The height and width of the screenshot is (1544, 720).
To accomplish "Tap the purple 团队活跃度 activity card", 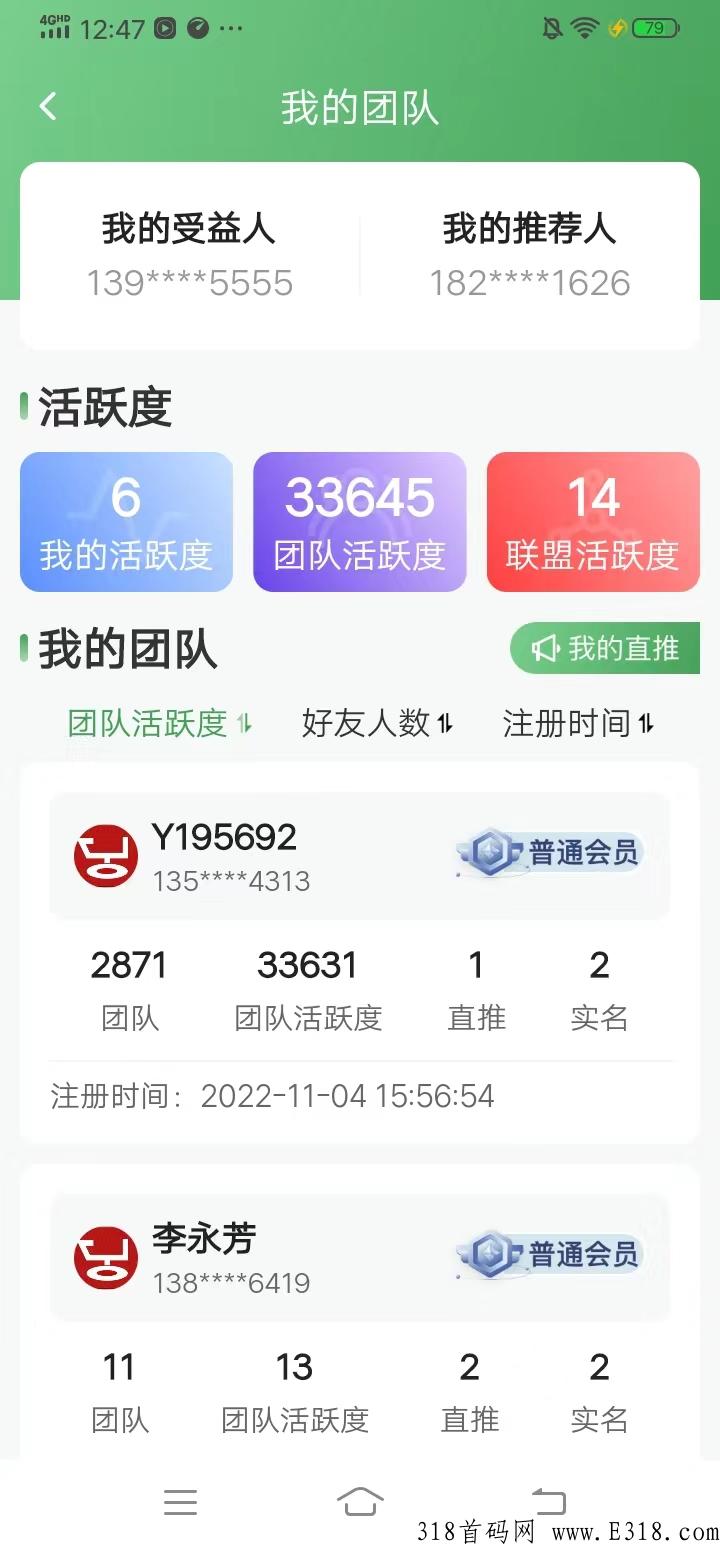I will [359, 521].
